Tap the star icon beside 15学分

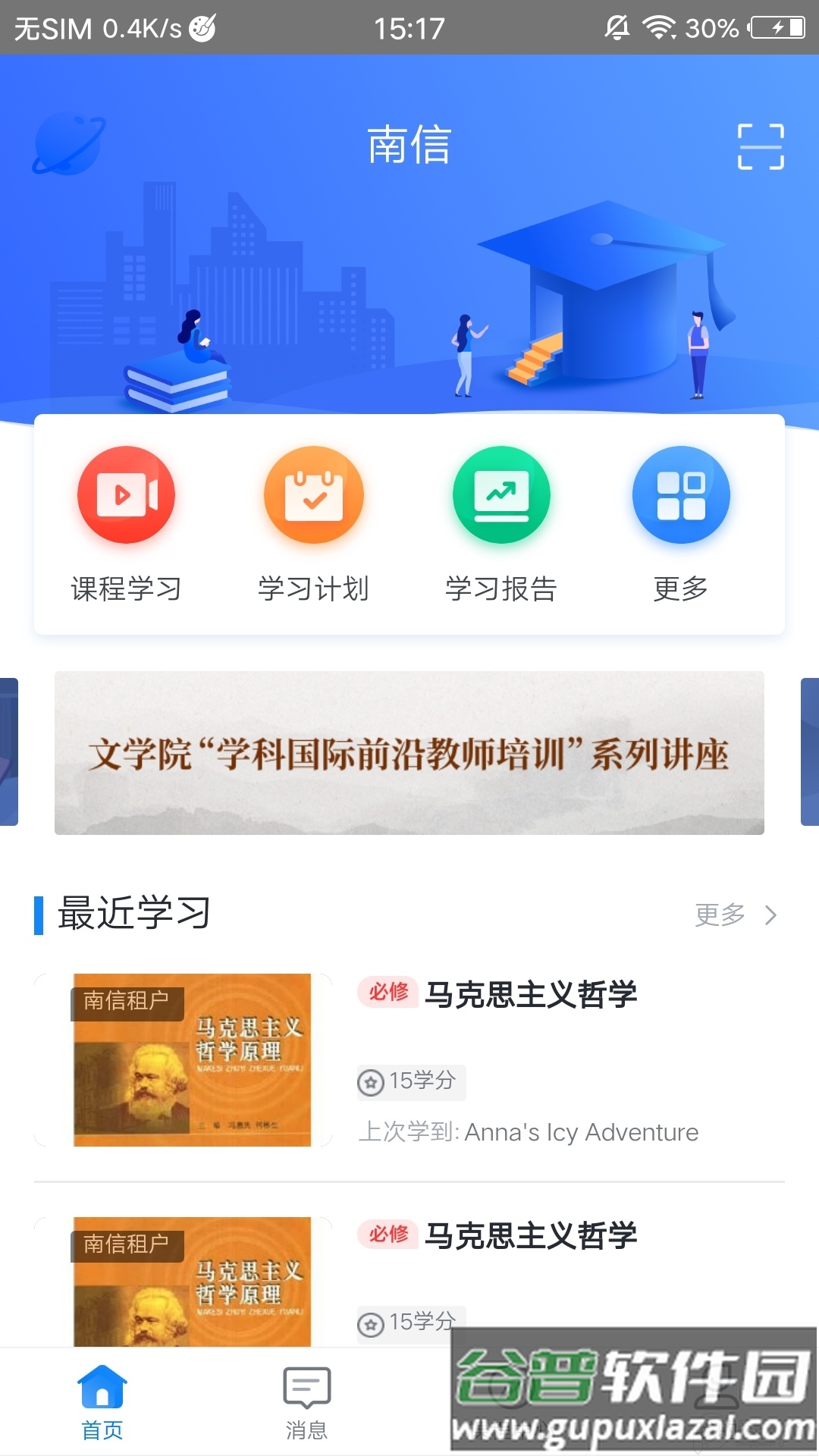(370, 1083)
